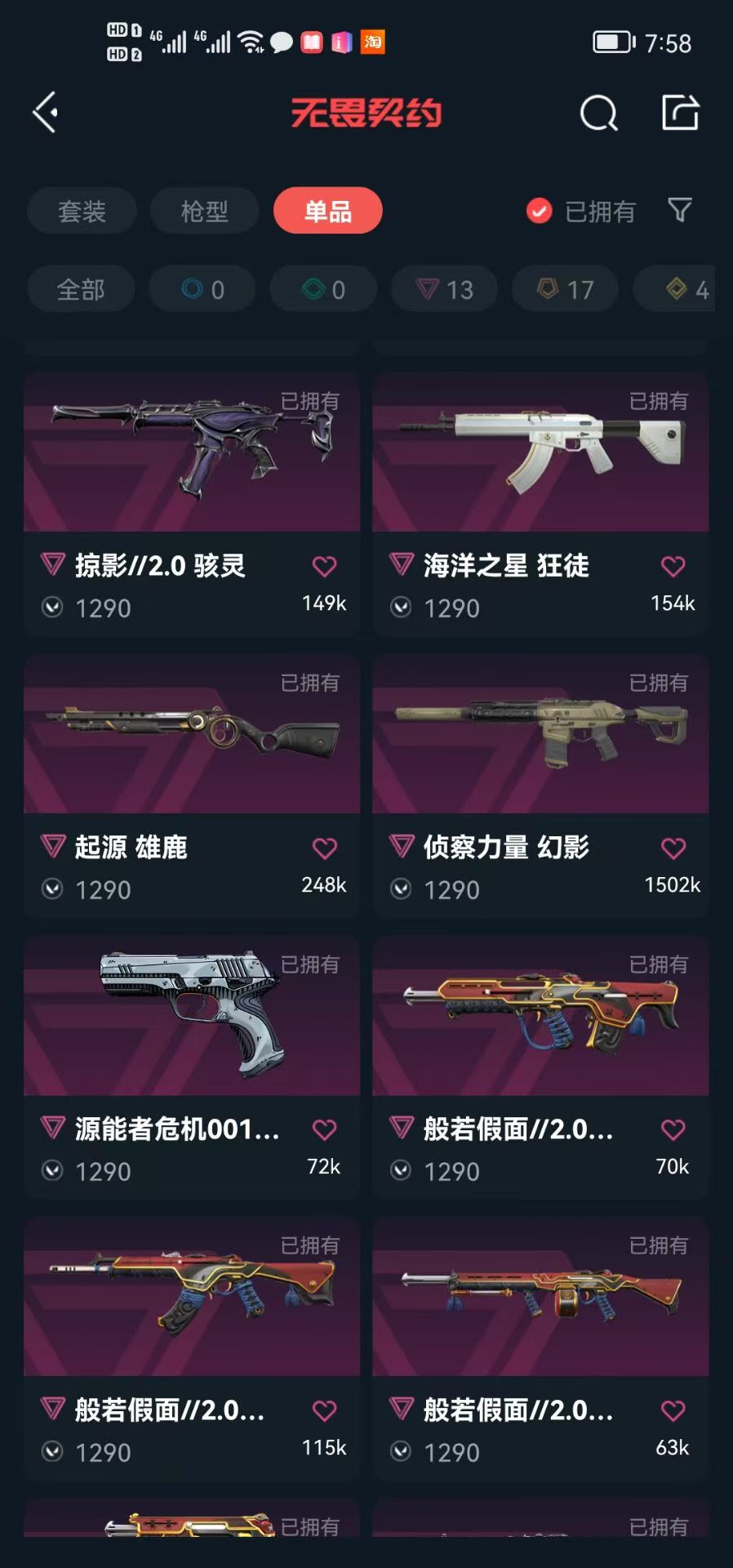
Task: Filter by the orange tier chip showing 17
Action: coord(565,289)
